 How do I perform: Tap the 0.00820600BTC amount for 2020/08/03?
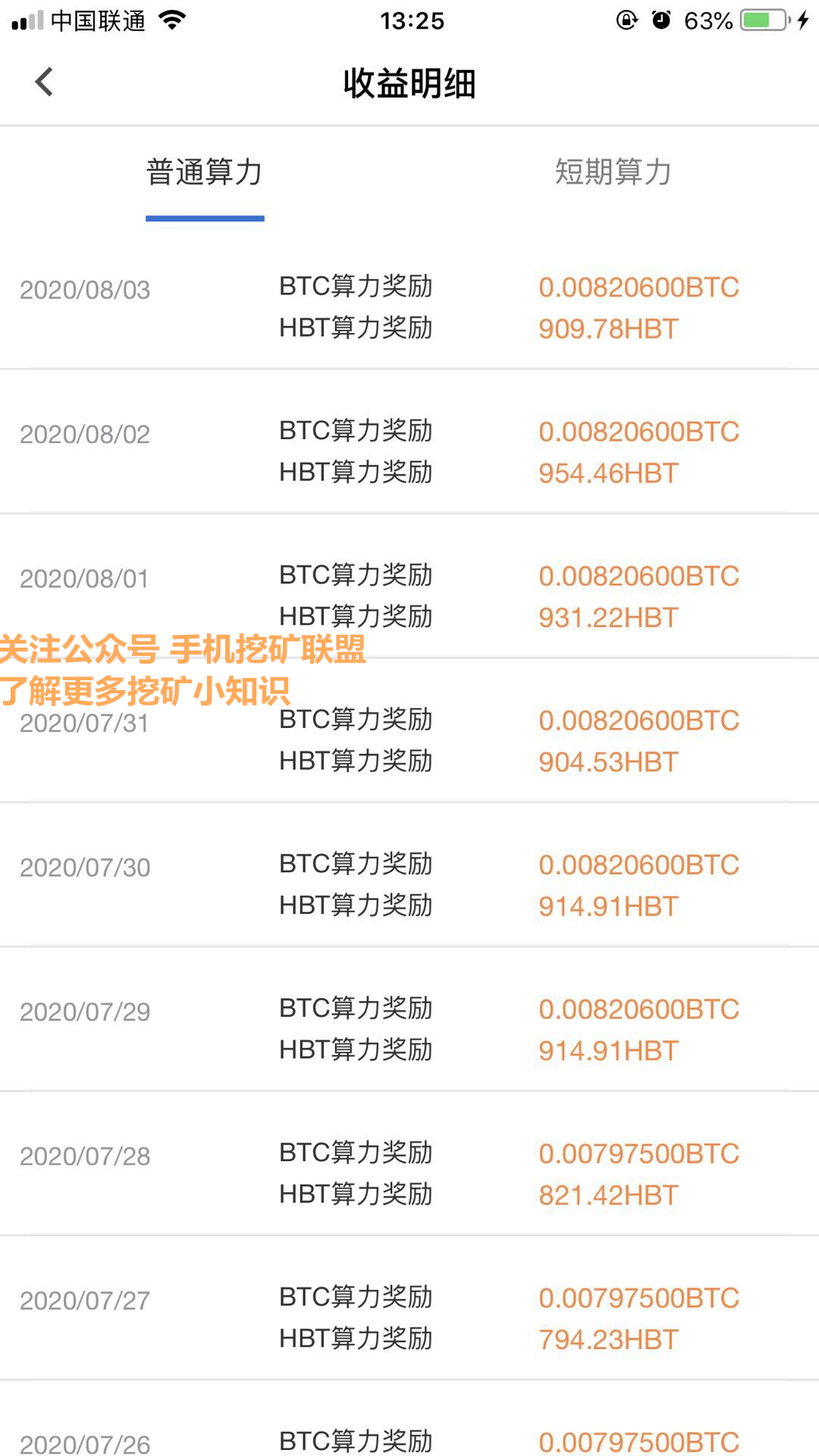[x=638, y=287]
